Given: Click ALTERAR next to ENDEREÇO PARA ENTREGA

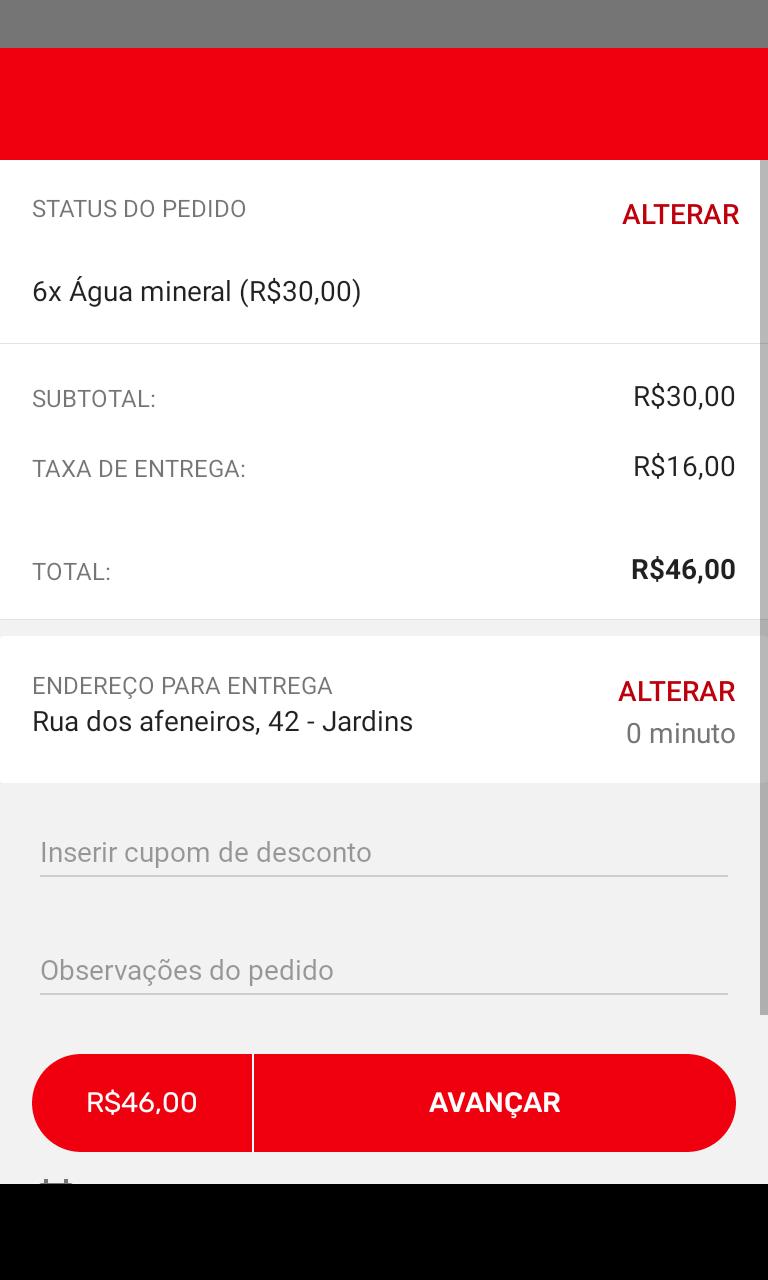Looking at the screenshot, I should pos(676,690).
